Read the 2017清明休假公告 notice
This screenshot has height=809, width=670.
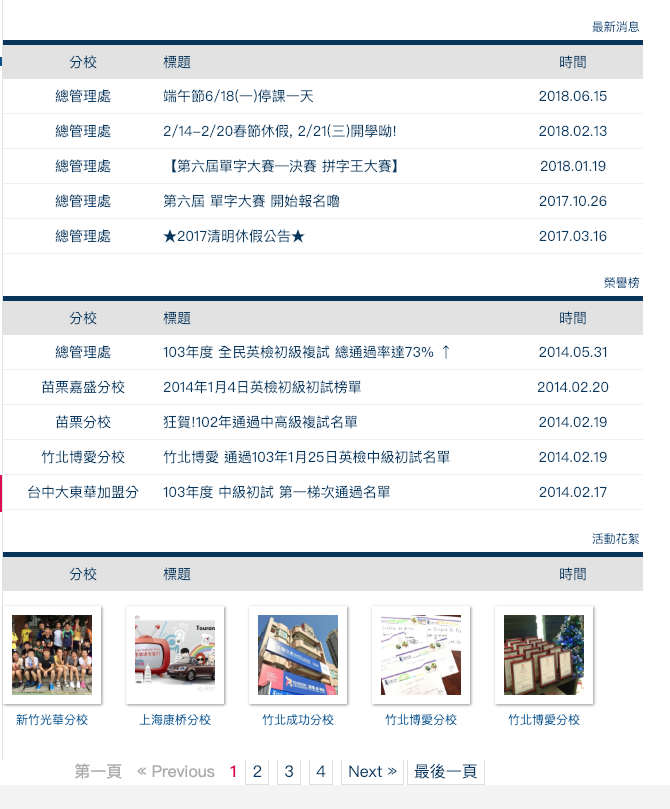[233, 236]
